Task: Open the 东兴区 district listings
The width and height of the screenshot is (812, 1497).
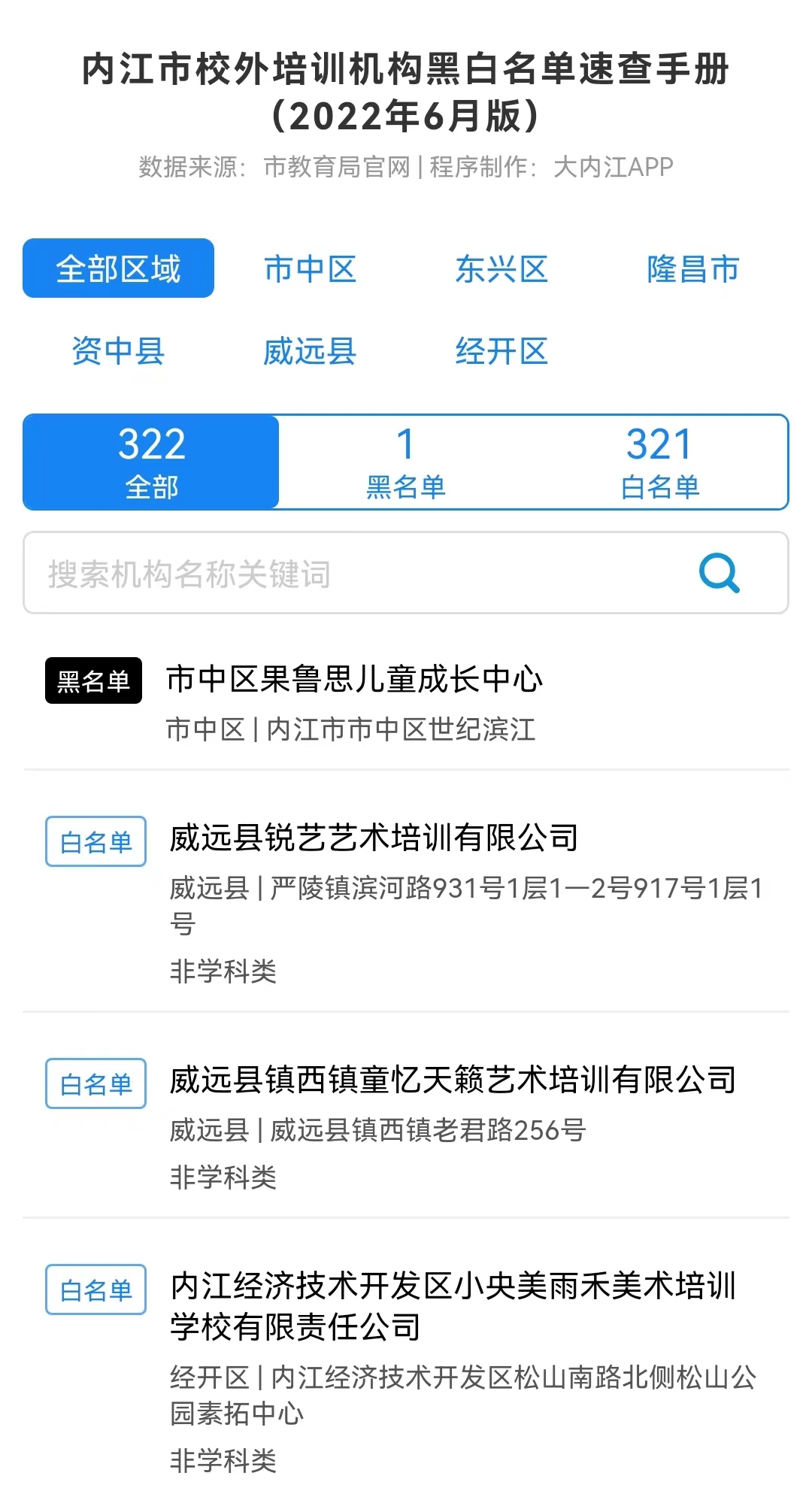Action: point(502,269)
